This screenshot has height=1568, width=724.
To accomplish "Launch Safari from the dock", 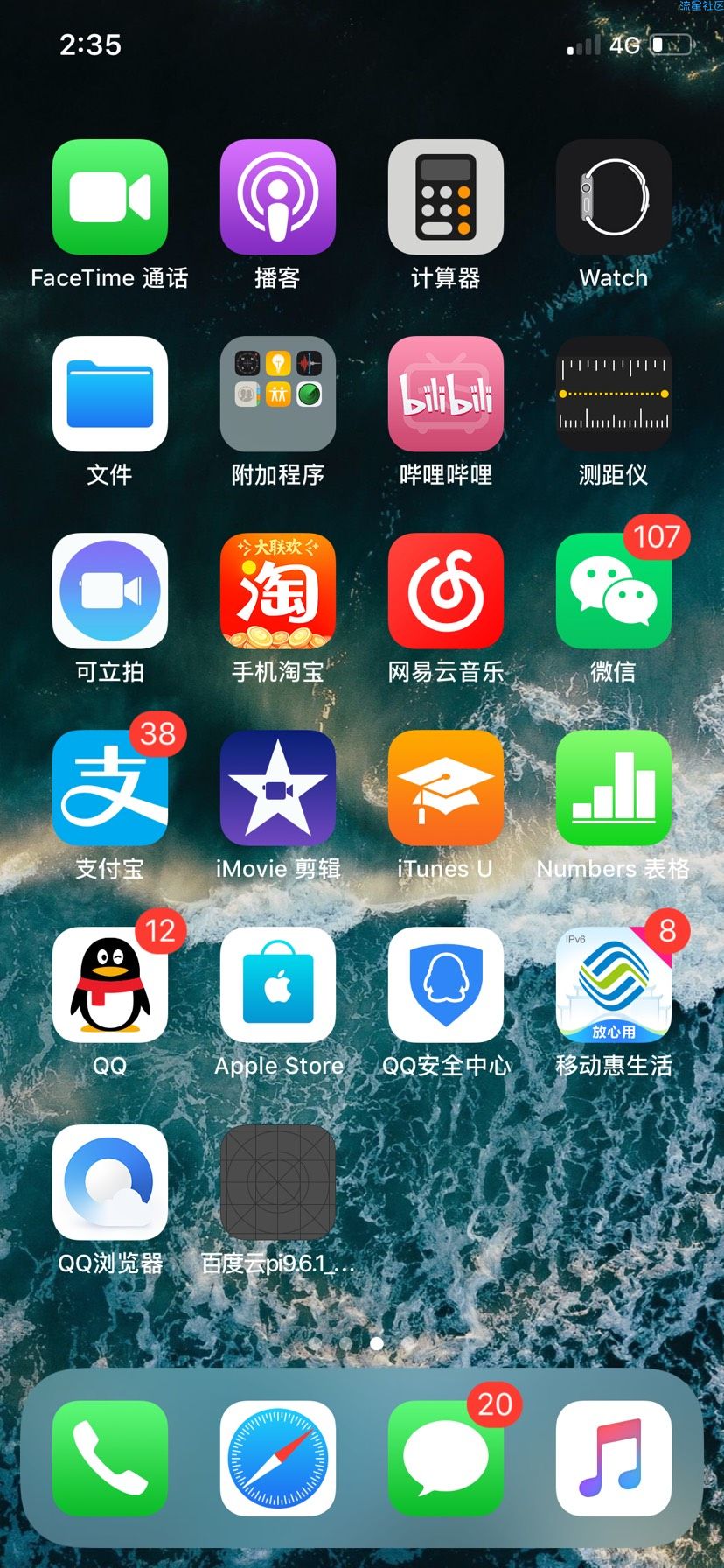I will point(278,1458).
